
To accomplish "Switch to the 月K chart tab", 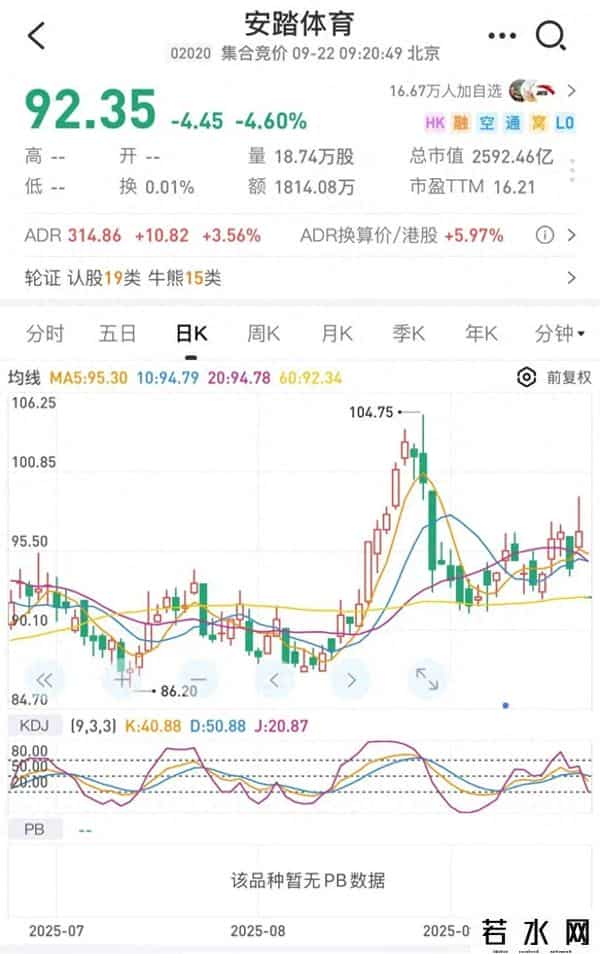I will pyautogui.click(x=337, y=334).
